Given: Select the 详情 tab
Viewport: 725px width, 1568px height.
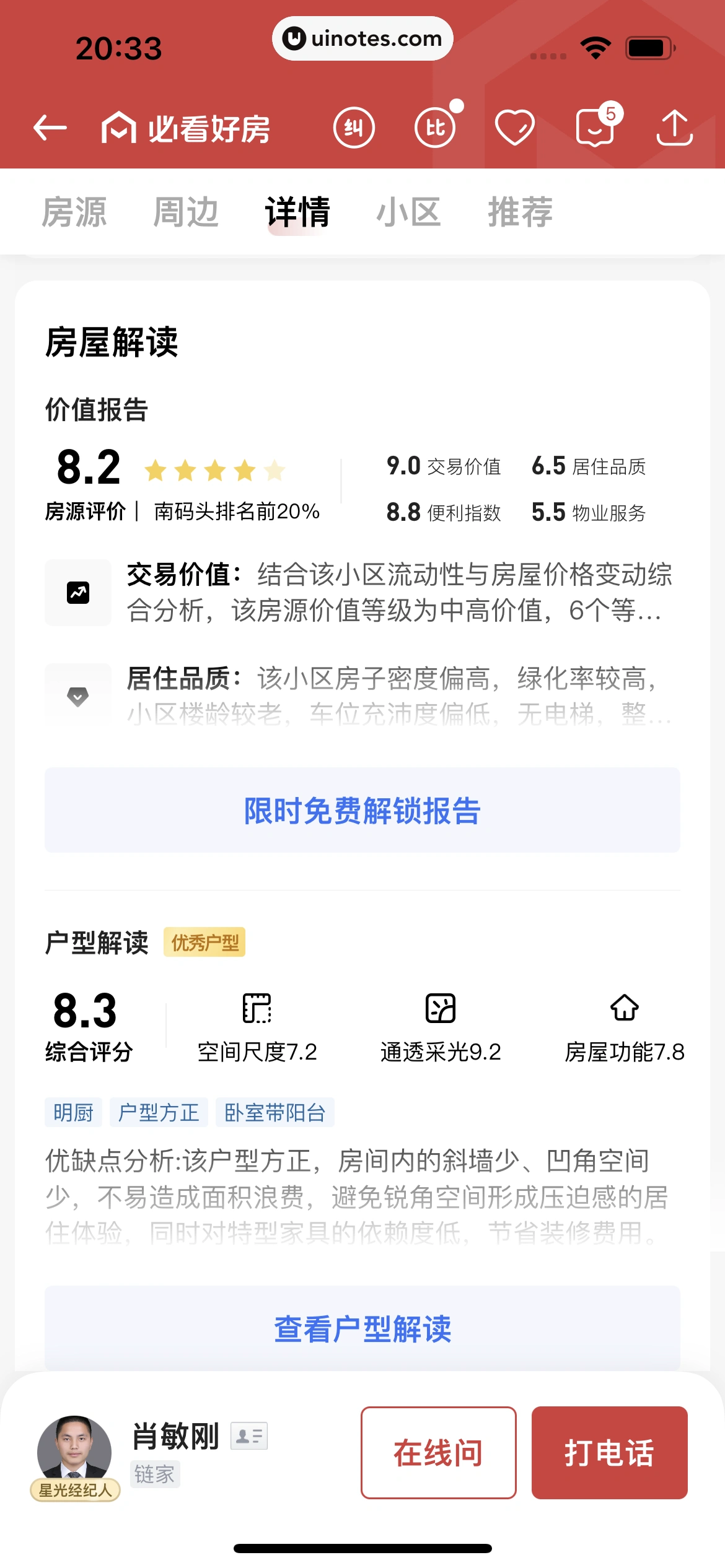Looking at the screenshot, I should [x=297, y=212].
